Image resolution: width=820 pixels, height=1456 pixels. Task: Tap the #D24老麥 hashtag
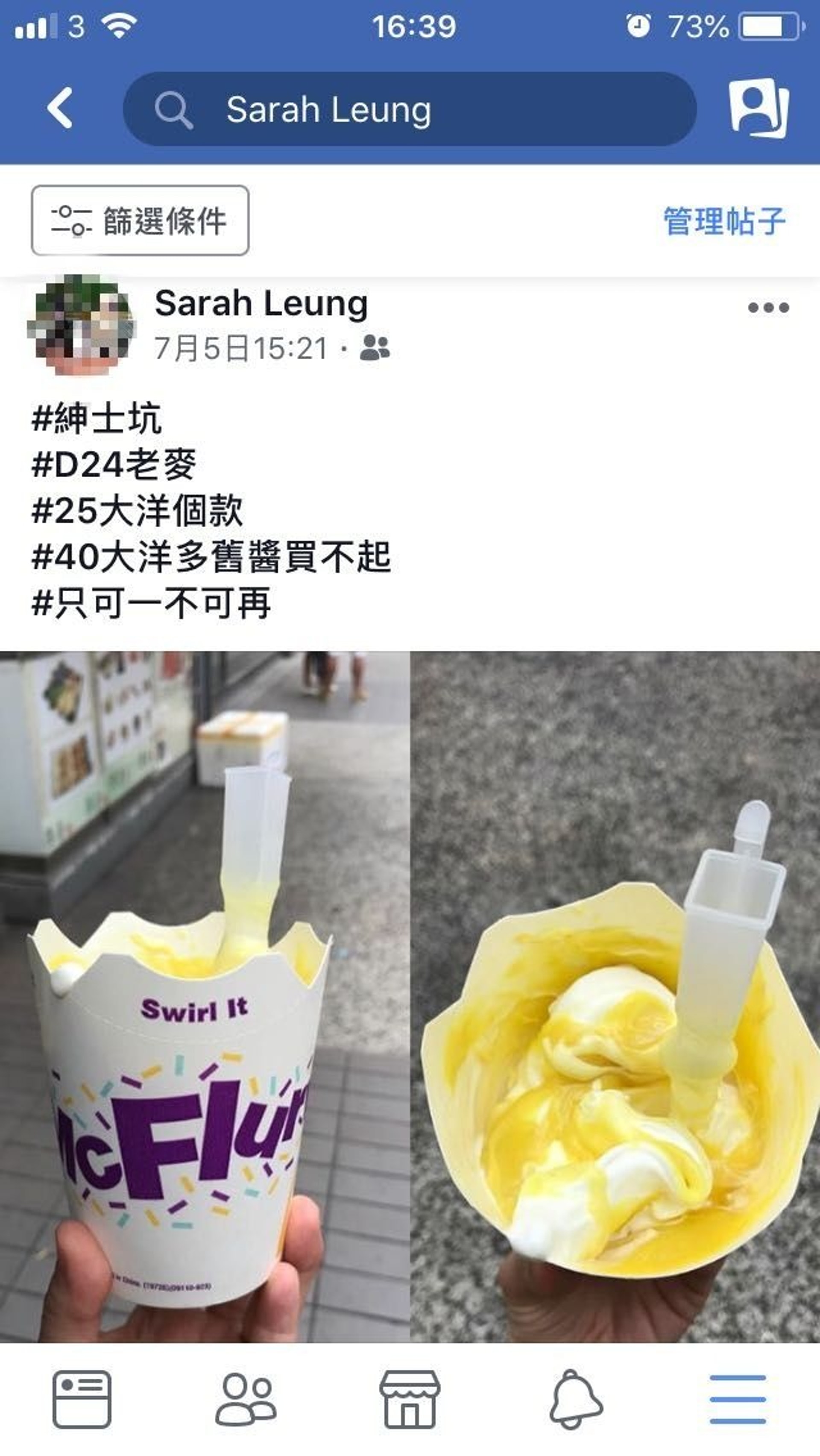point(114,464)
